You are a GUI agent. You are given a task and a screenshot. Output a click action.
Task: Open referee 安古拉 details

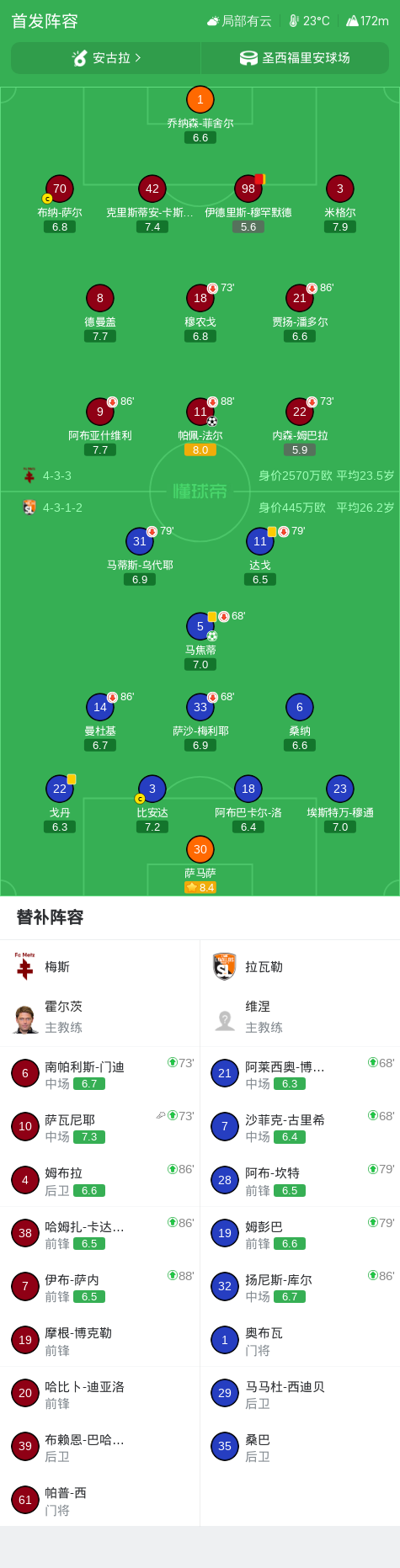[106, 58]
